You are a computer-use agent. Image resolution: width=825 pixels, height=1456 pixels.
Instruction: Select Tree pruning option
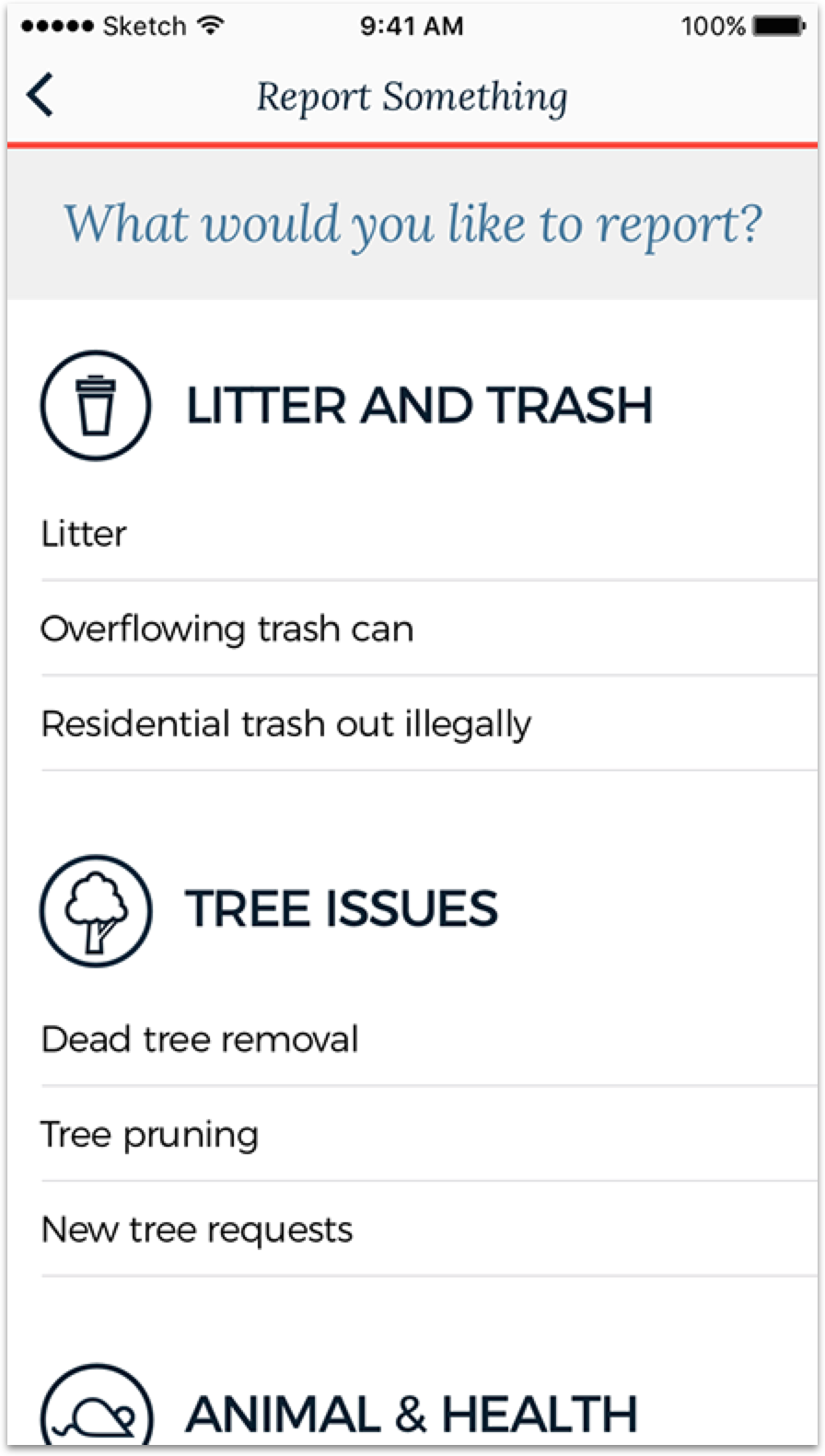149,1135
